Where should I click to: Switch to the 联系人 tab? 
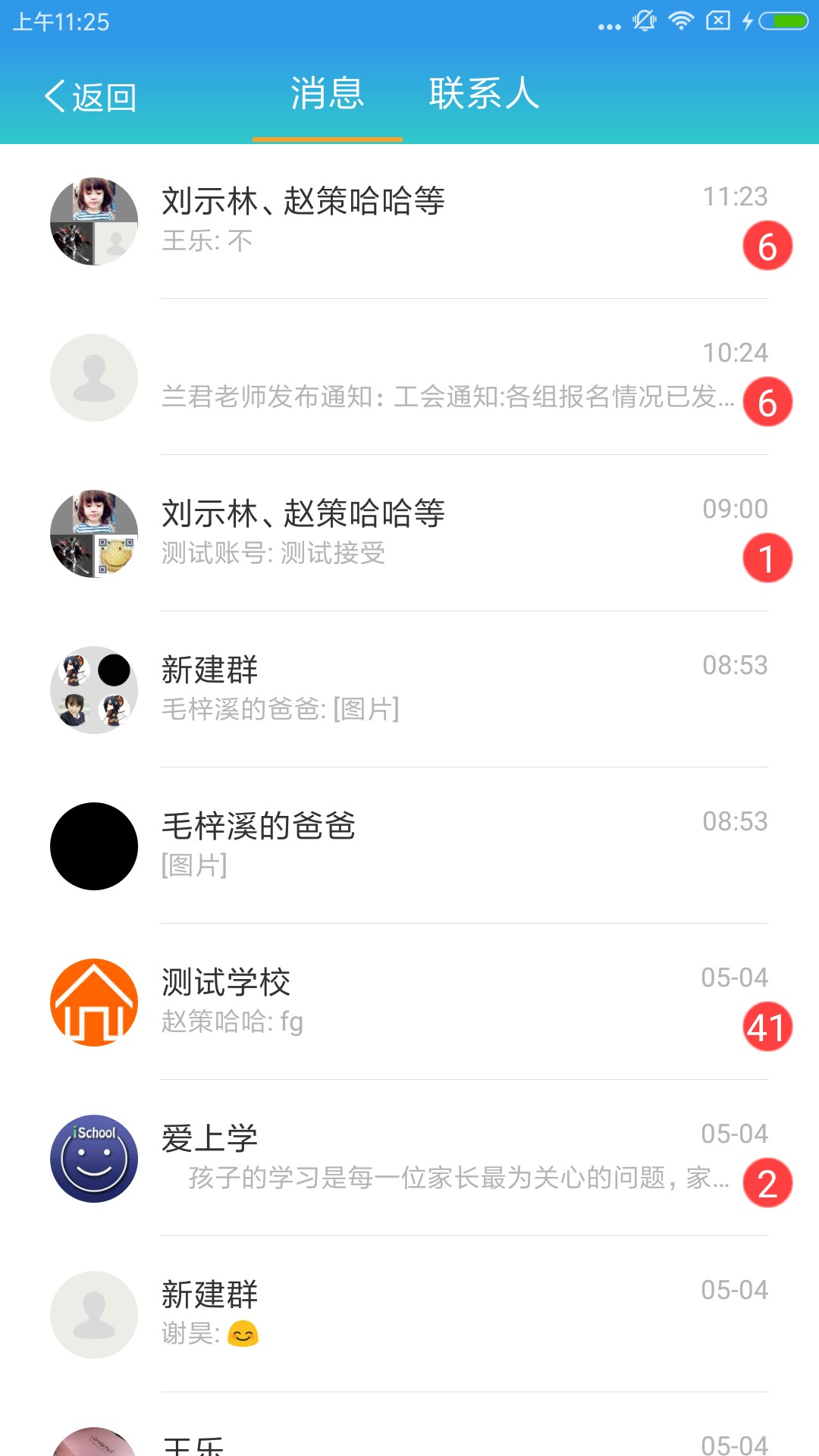(x=484, y=94)
